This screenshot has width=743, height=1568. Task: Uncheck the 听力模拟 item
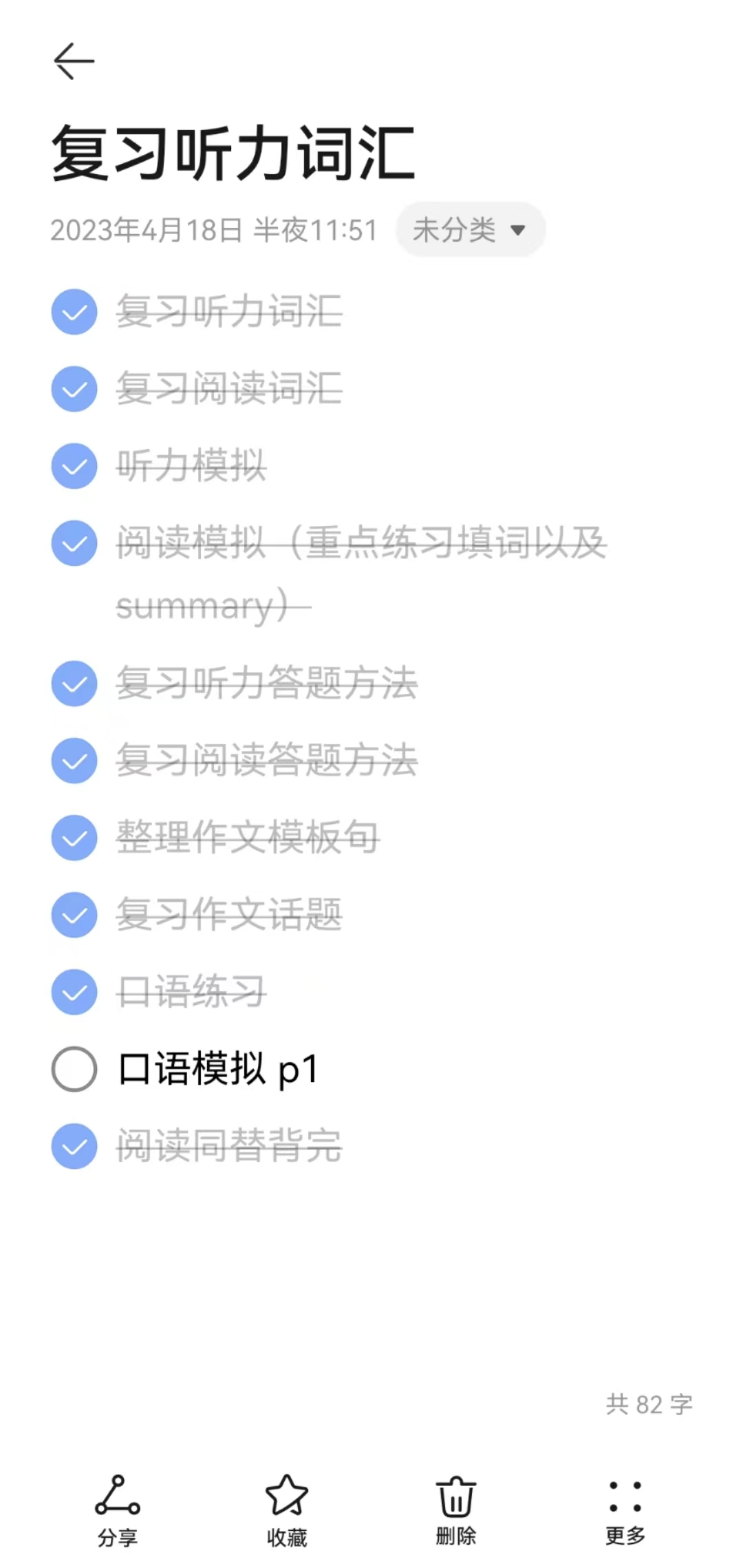(74, 466)
